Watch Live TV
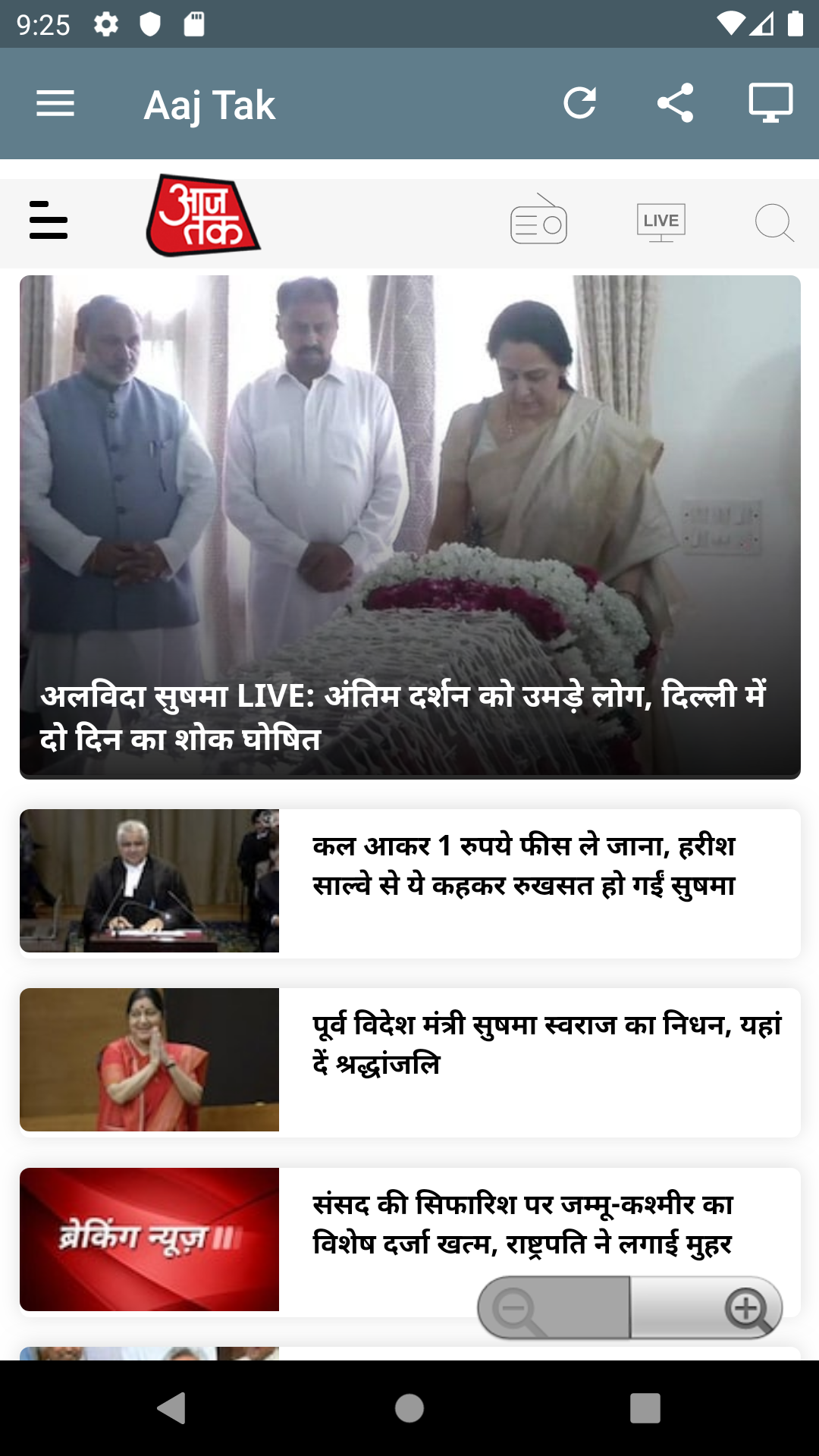The width and height of the screenshot is (819, 1456). (661, 222)
